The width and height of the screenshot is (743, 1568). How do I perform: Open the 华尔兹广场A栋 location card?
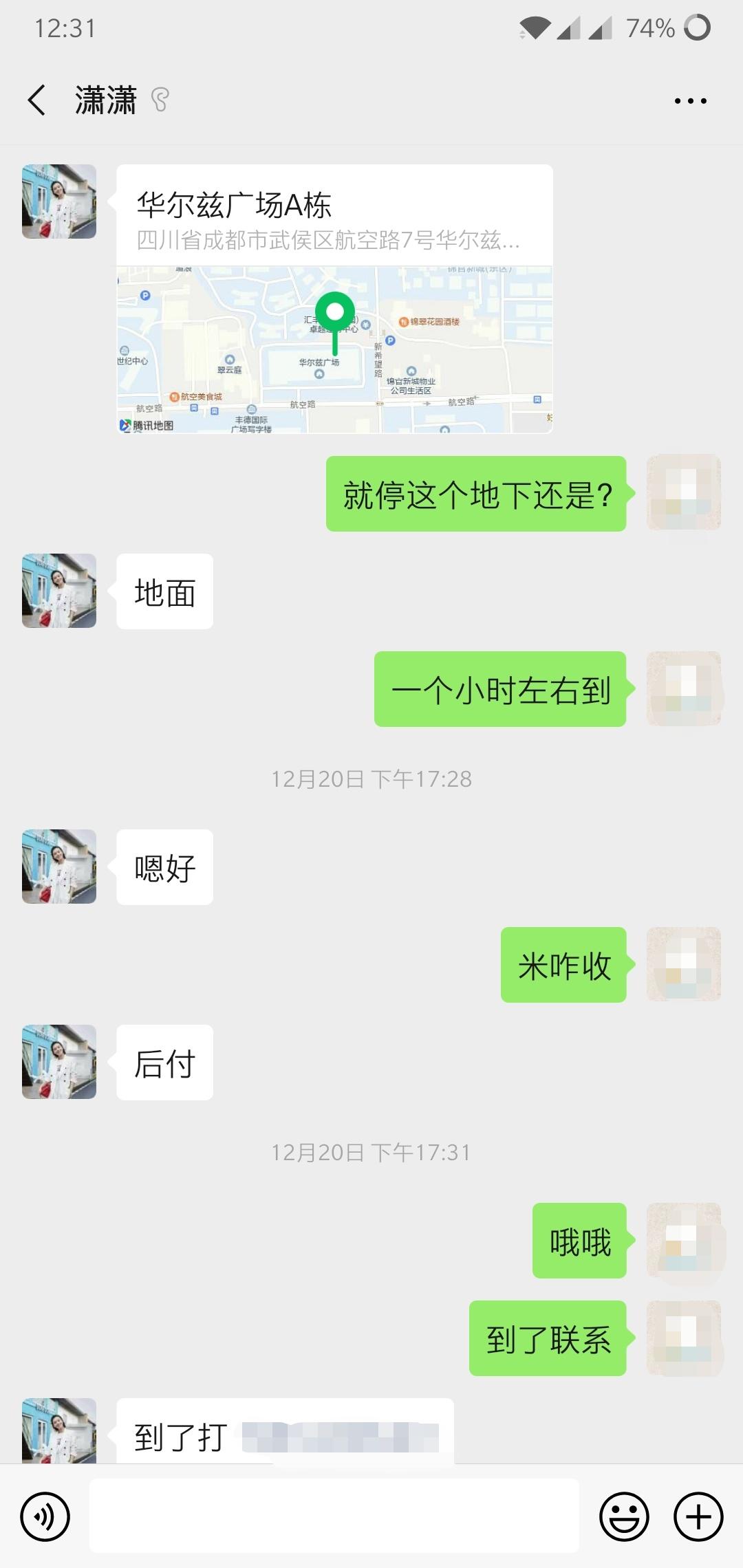pos(334,299)
